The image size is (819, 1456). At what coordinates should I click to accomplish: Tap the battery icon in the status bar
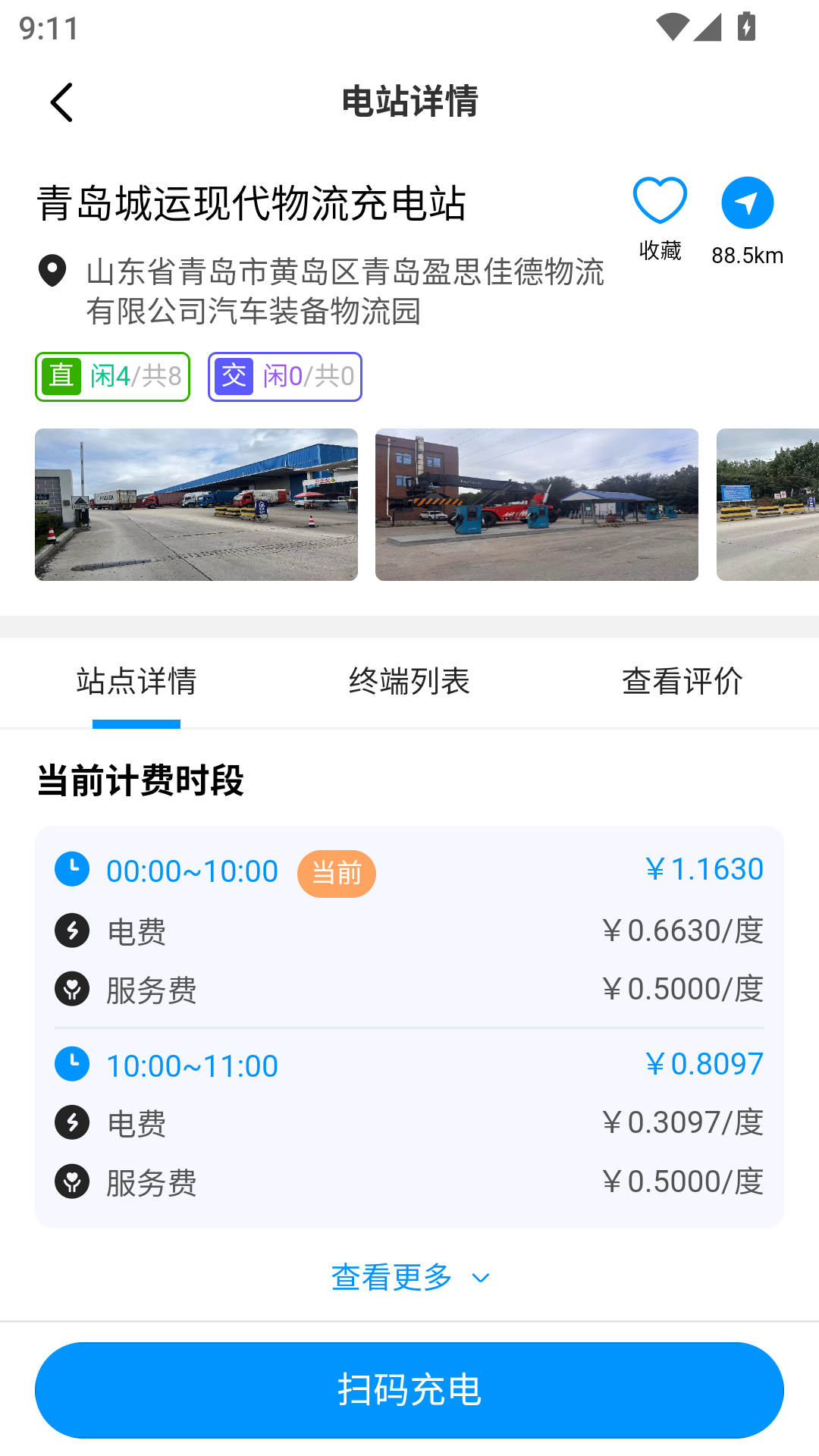point(746,25)
